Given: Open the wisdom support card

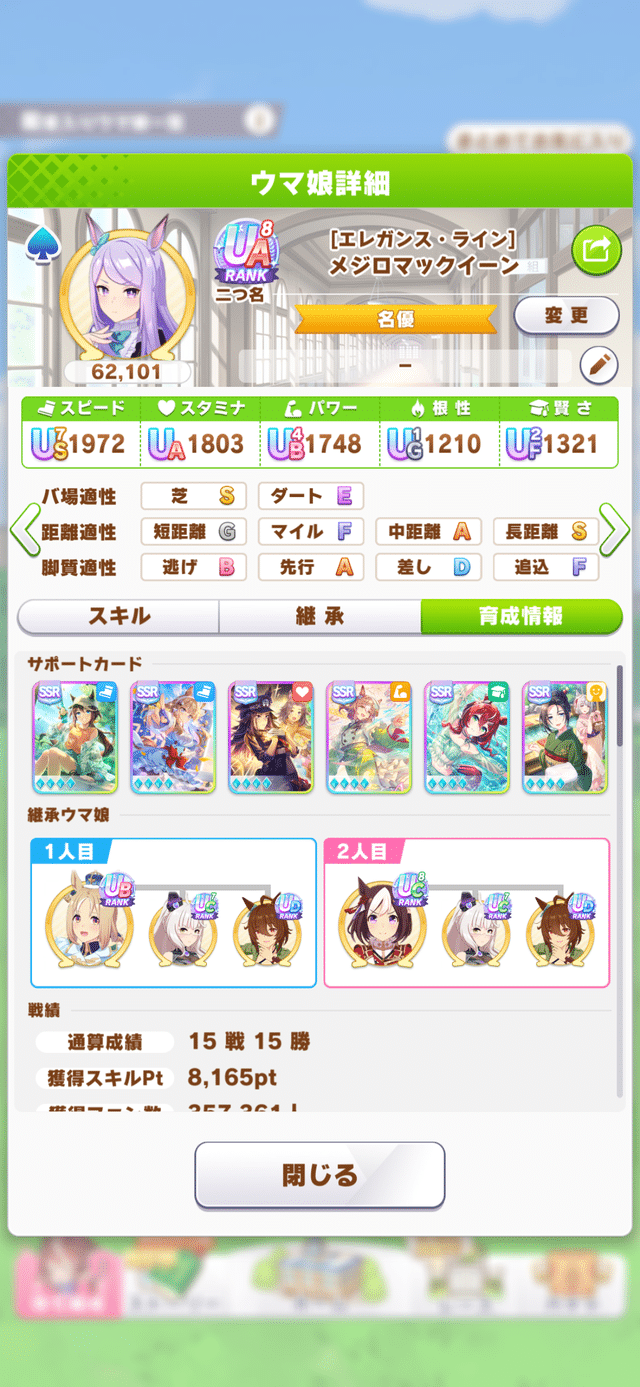Looking at the screenshot, I should click(467, 736).
